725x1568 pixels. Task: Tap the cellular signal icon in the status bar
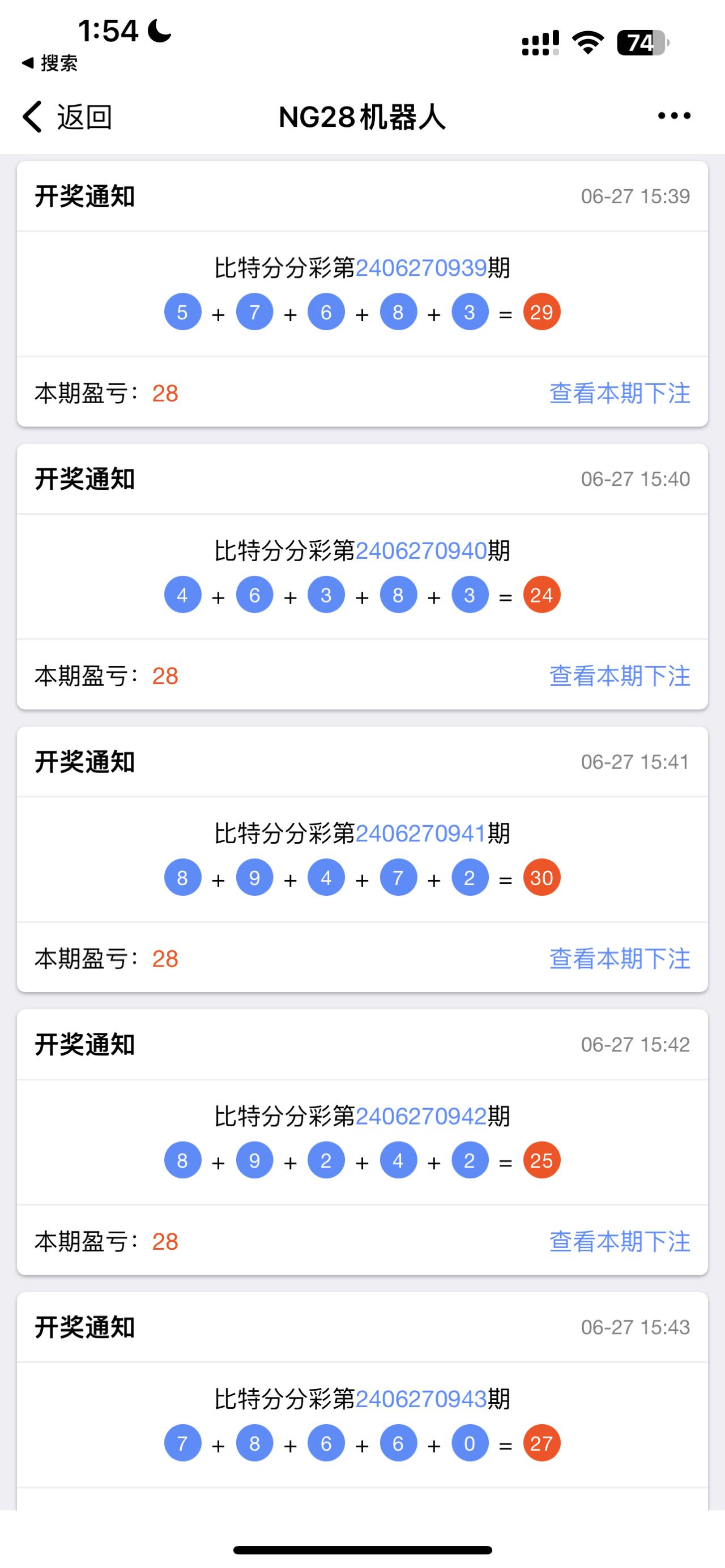[x=539, y=44]
